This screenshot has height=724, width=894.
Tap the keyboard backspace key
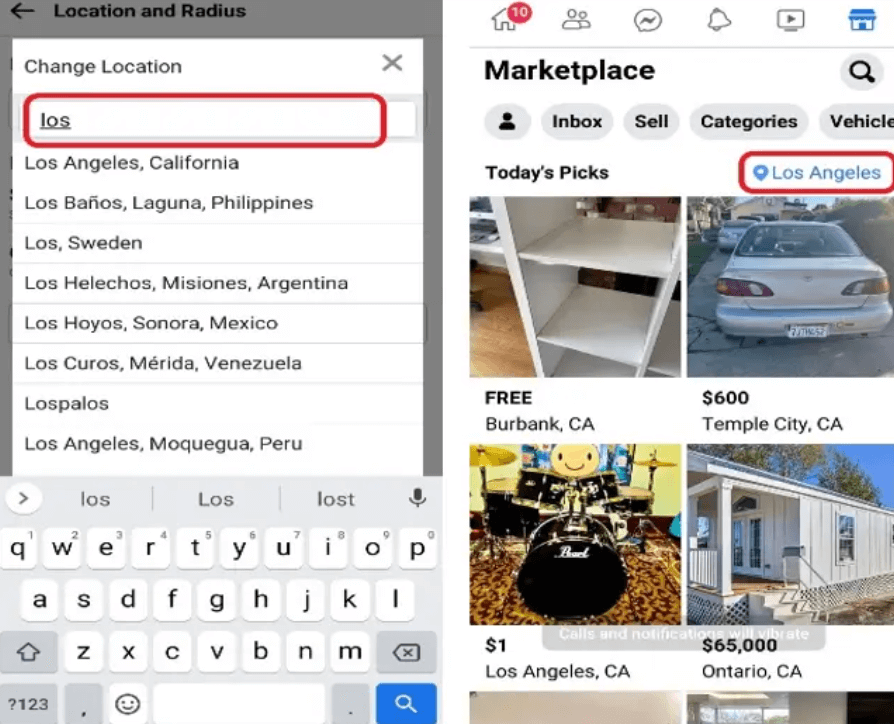(x=405, y=652)
